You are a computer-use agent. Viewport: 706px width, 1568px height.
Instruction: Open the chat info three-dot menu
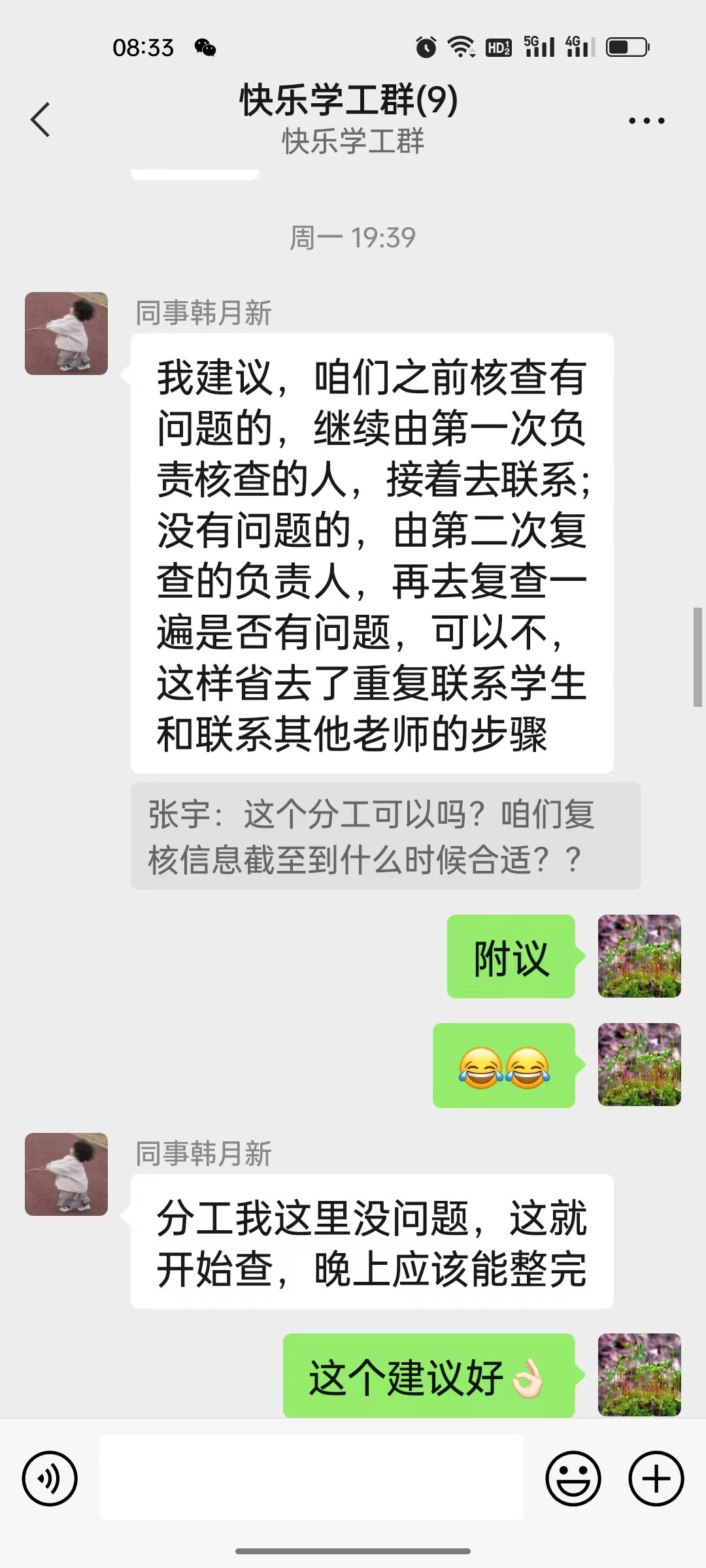[x=646, y=121]
